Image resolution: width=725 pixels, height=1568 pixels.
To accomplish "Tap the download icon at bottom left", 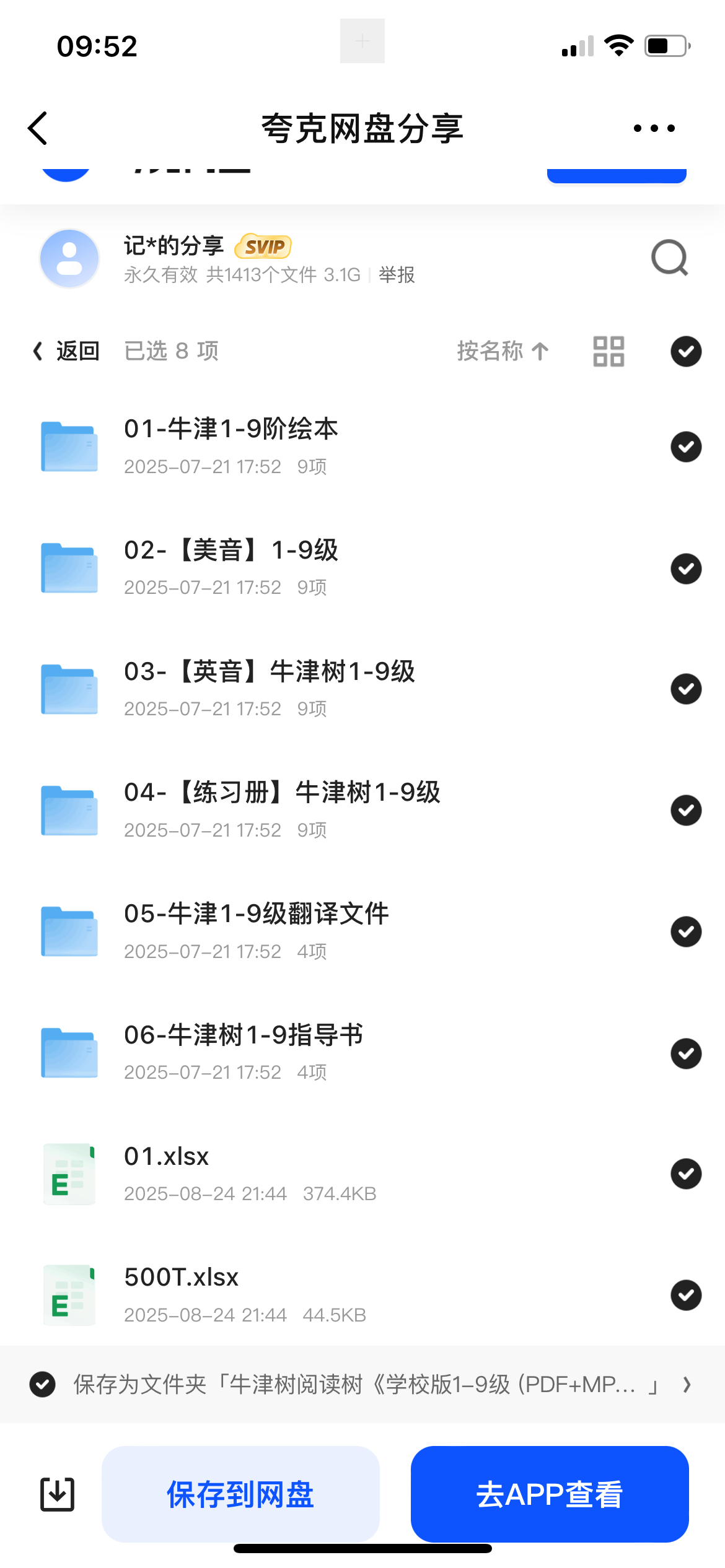I will click(57, 1494).
